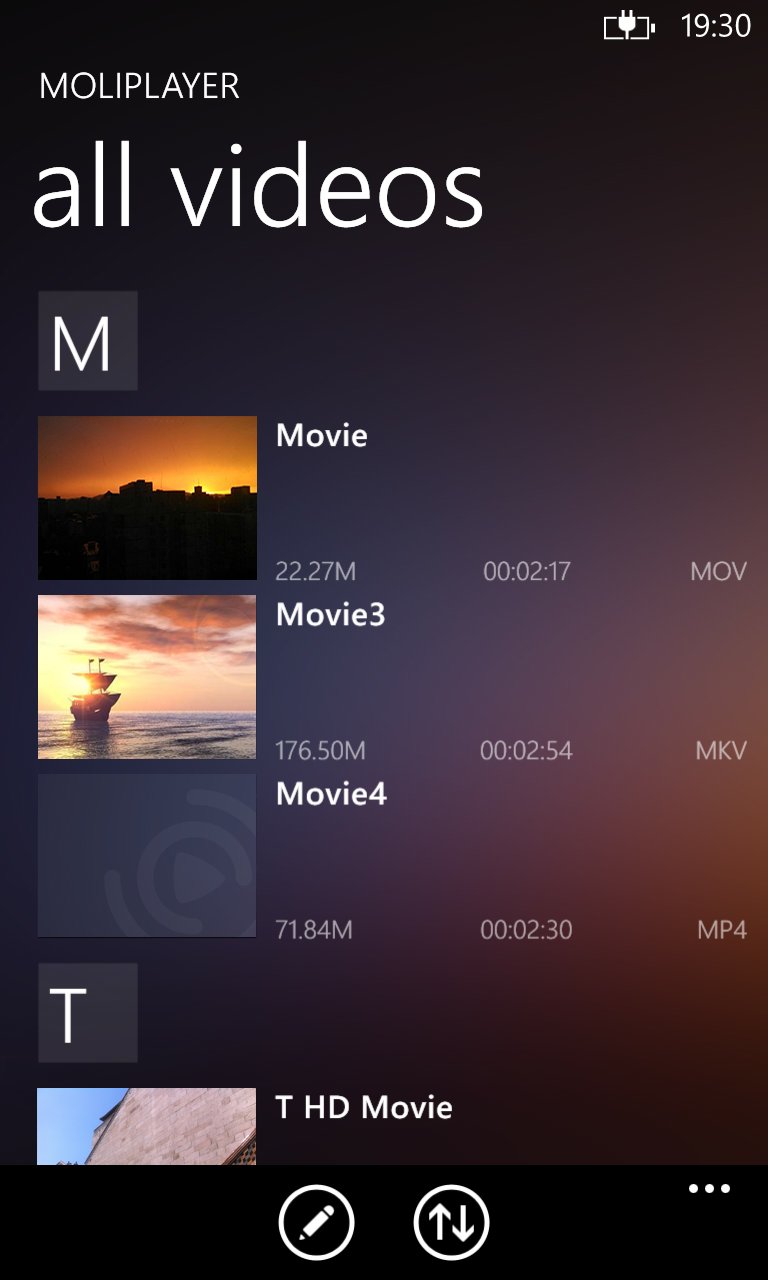
Task: Open the sort order button
Action: [x=451, y=1221]
